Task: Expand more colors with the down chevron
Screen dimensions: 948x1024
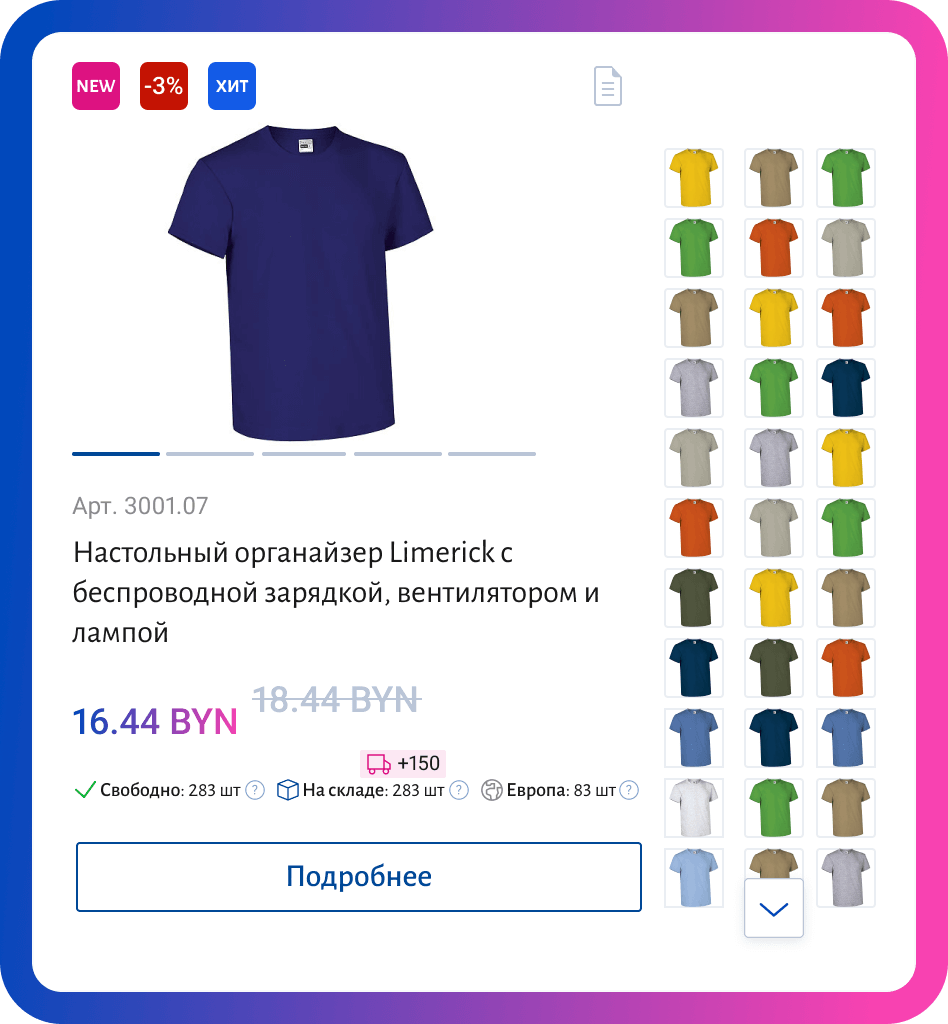Action: tap(774, 908)
